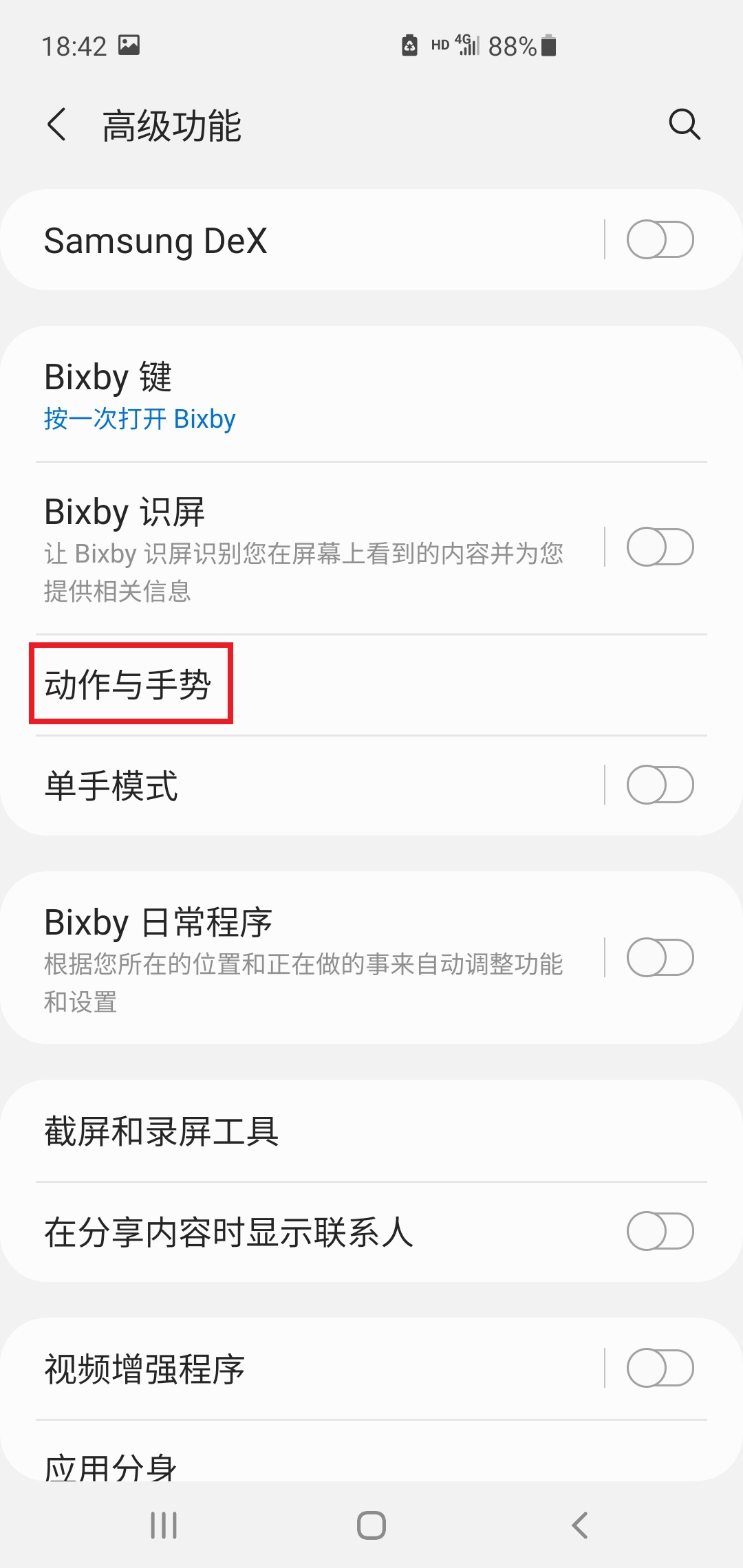Enable the 单手模式 switch
The image size is (743, 1568).
[x=659, y=785]
